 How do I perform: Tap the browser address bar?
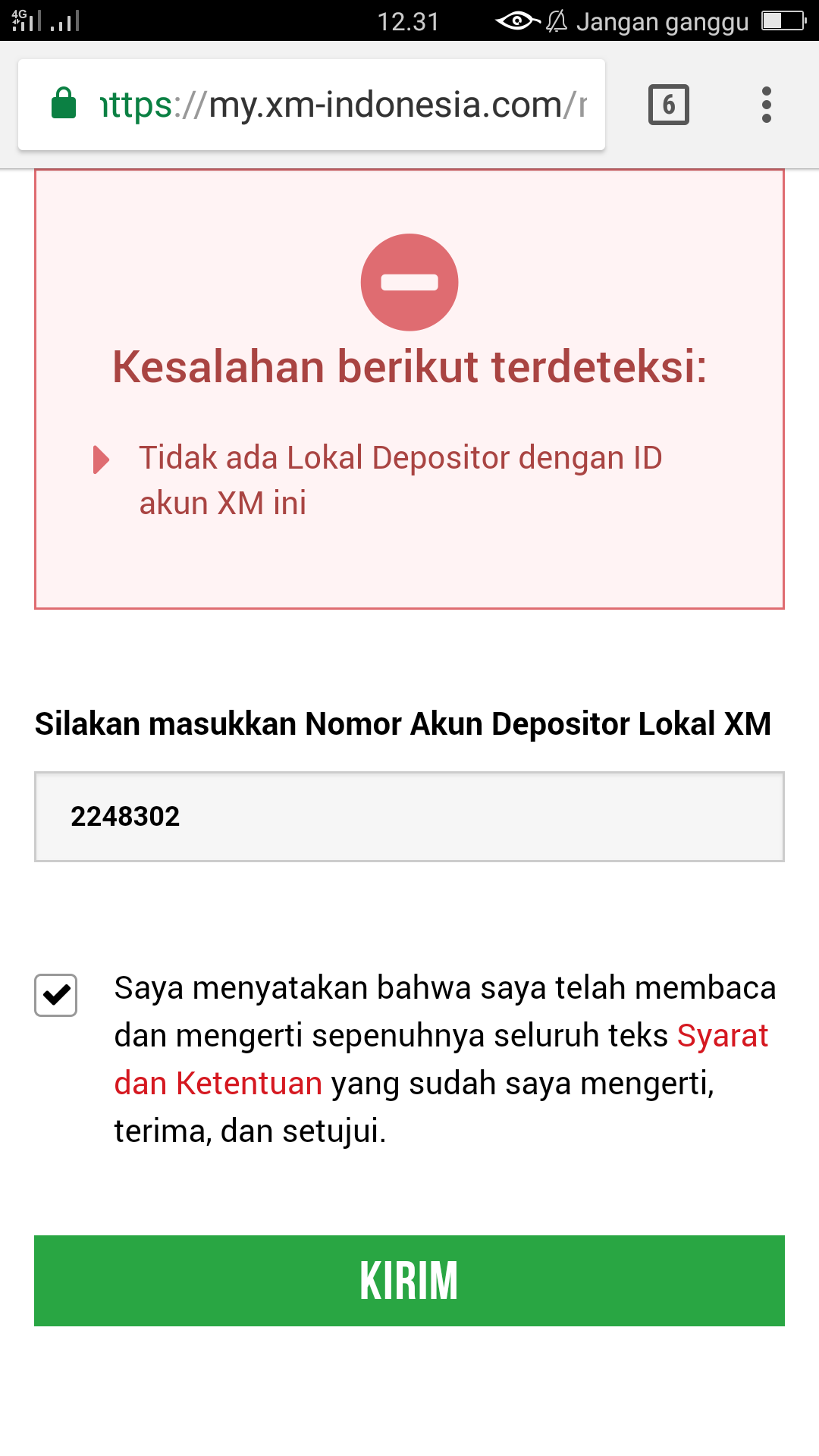point(341,105)
